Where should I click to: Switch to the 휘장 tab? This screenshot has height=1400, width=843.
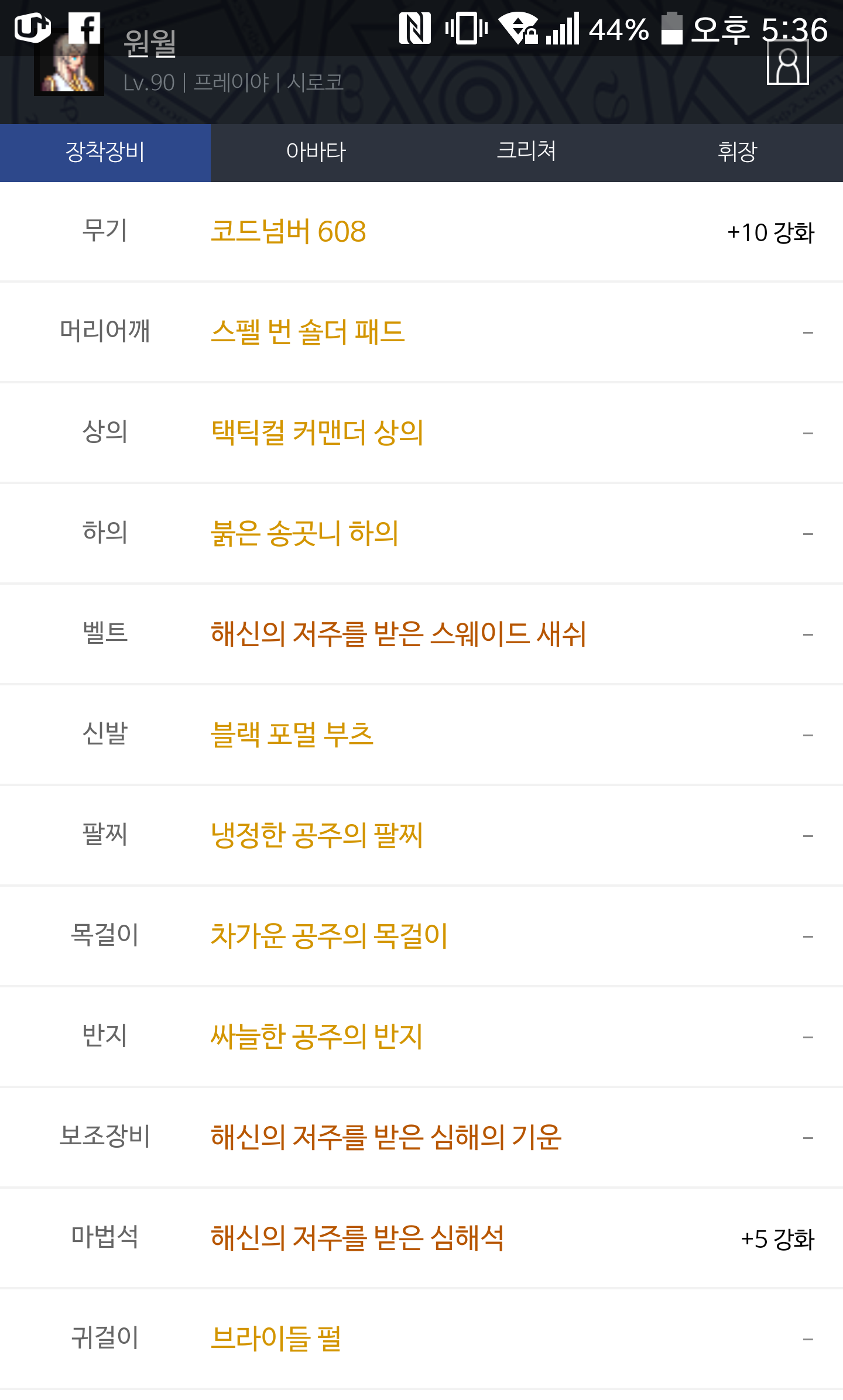pyautogui.click(x=738, y=152)
